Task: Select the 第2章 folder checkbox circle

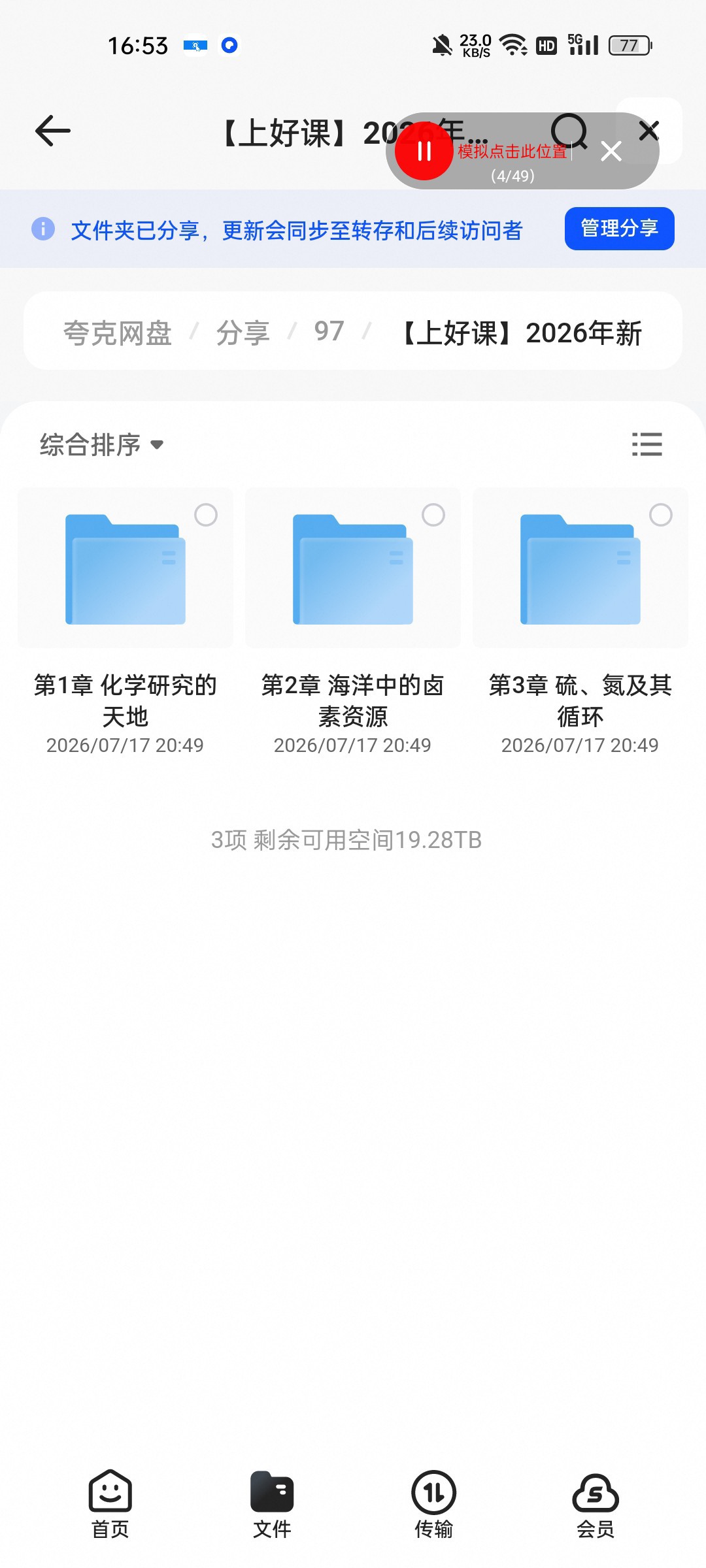Action: [433, 515]
